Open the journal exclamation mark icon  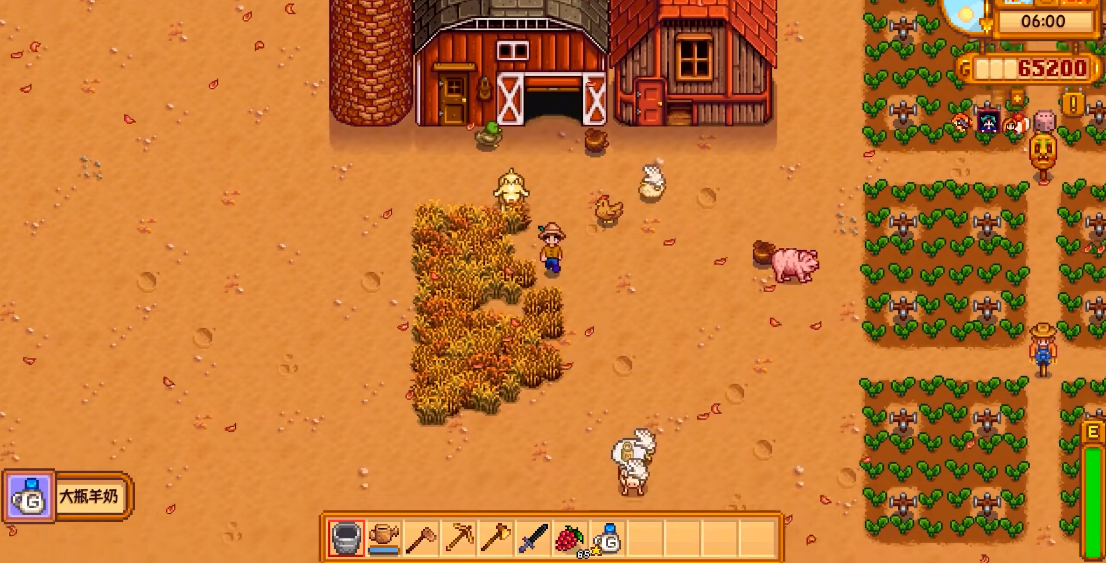[1075, 103]
